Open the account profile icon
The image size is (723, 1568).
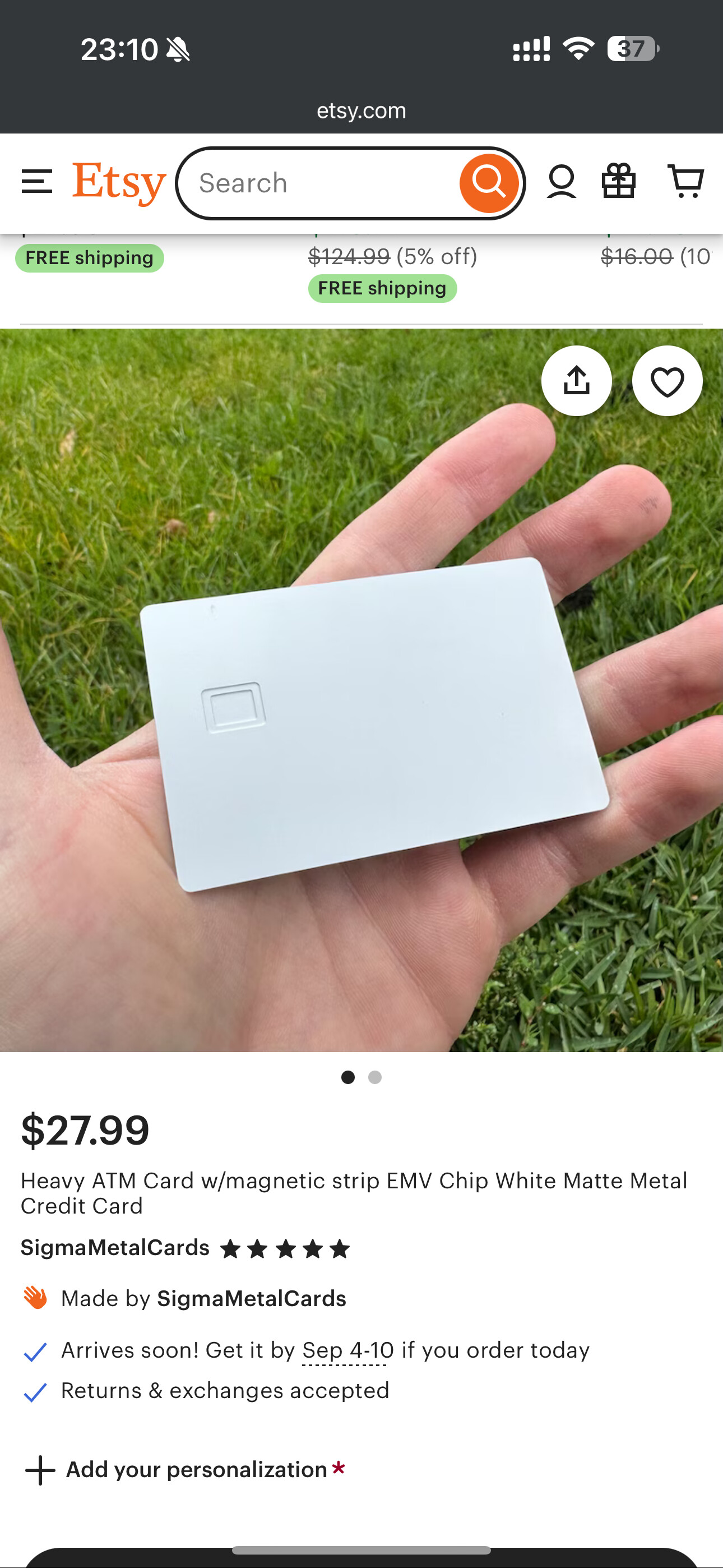click(561, 182)
